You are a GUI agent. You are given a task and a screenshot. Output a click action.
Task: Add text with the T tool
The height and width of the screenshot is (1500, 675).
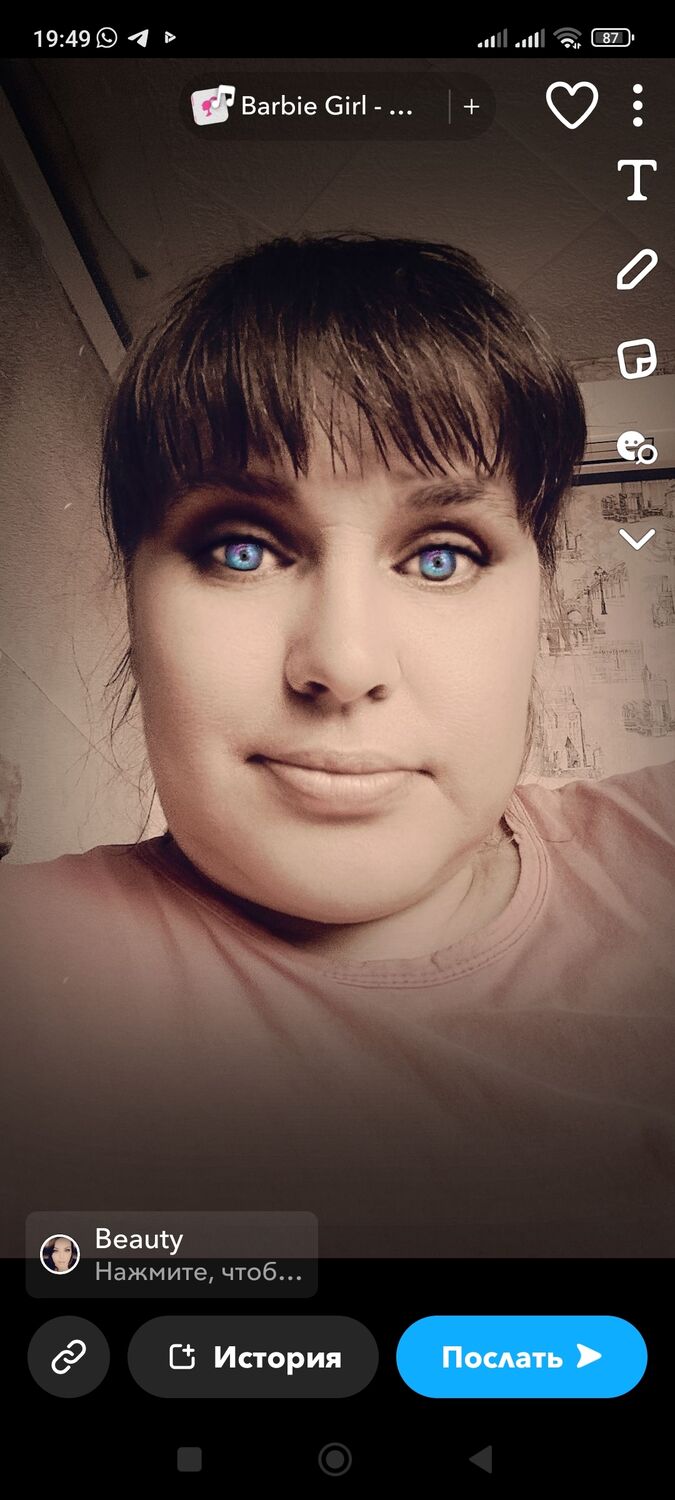click(637, 182)
